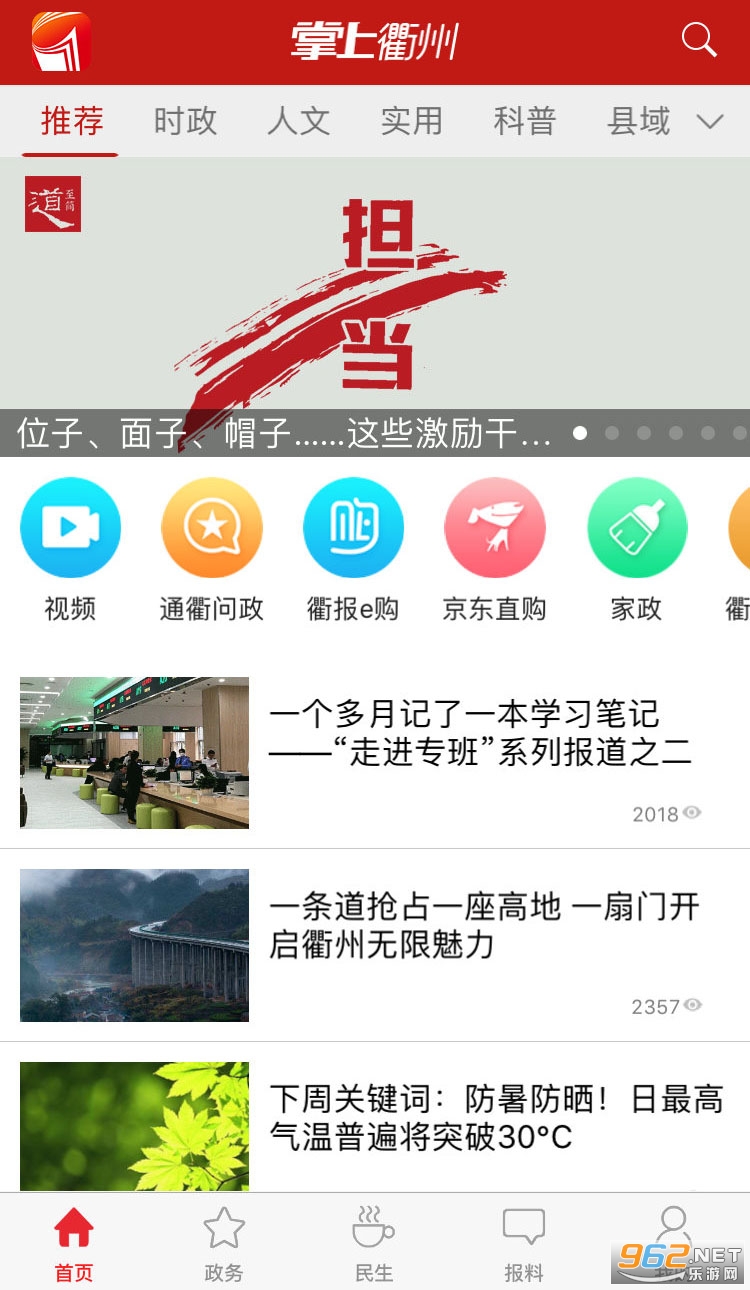Viewport: 750px width, 1290px height.
Task: Open the 下周关键词 防暑防晒 article
Action: pos(375,1118)
